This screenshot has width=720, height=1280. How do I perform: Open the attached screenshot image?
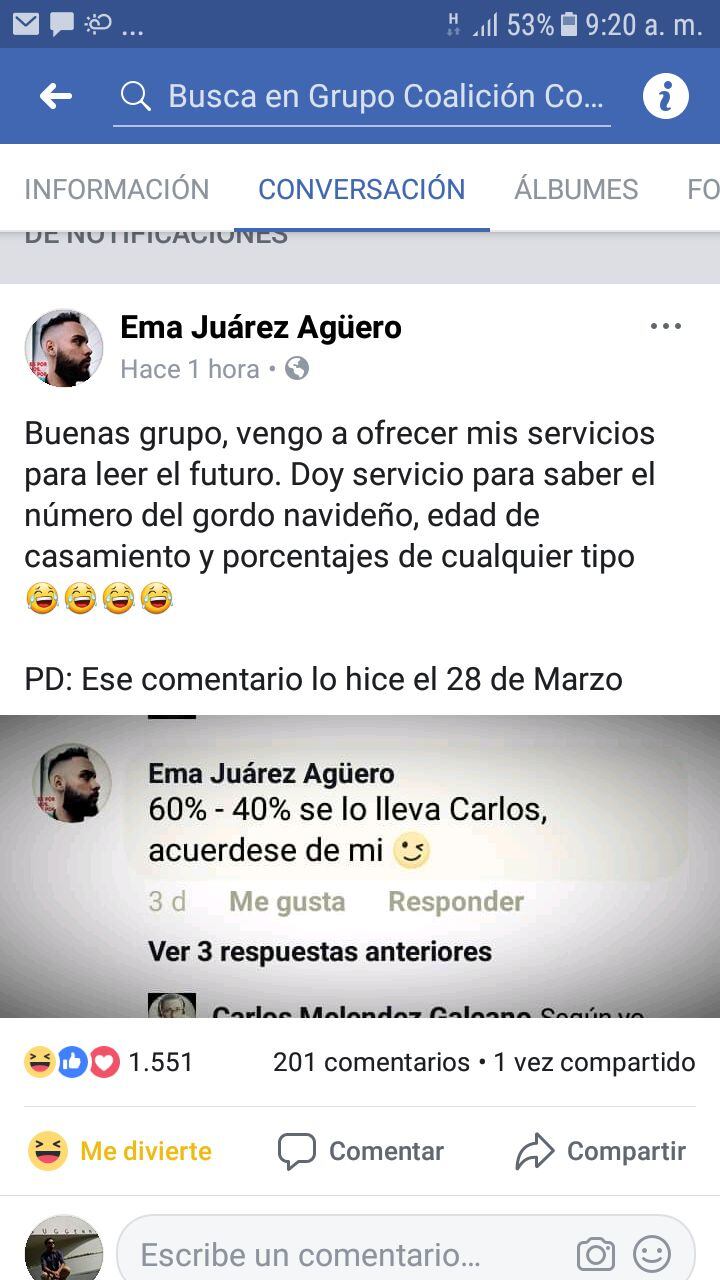point(360,866)
